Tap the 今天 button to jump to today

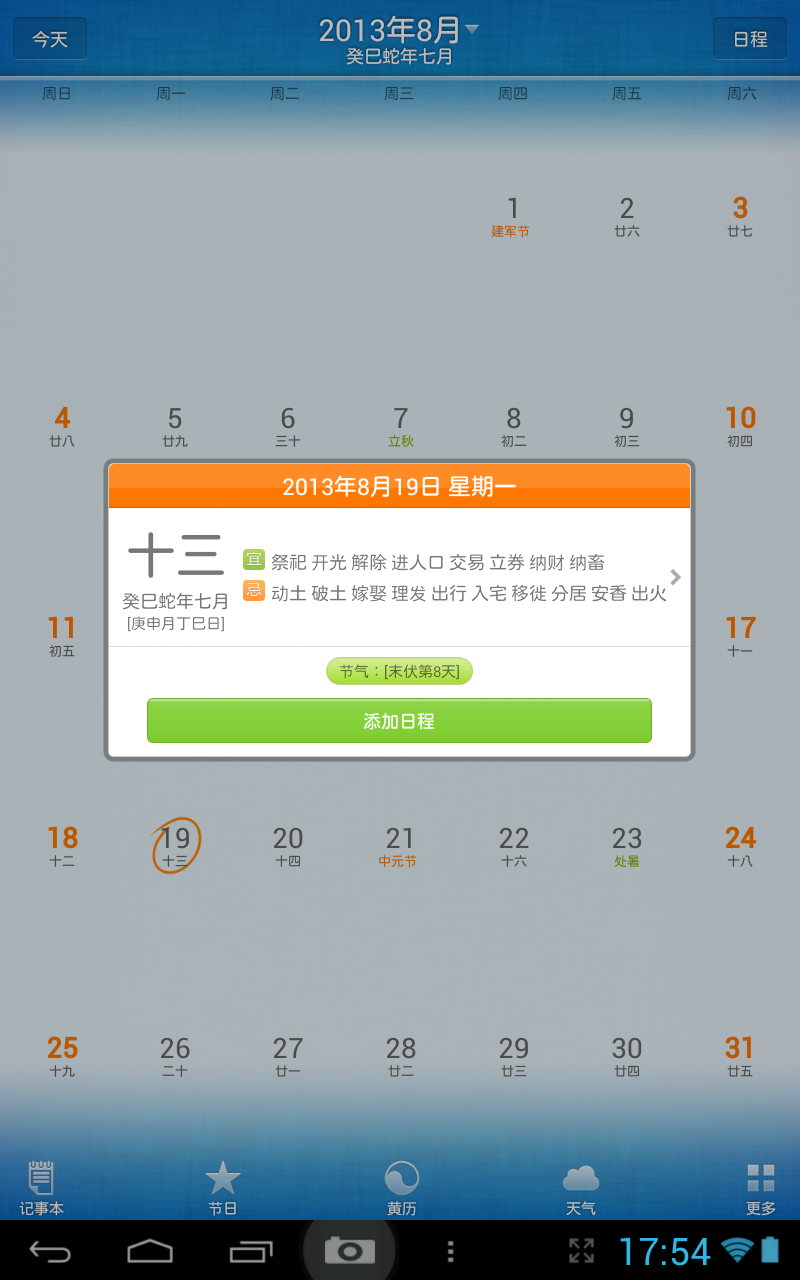pos(50,39)
